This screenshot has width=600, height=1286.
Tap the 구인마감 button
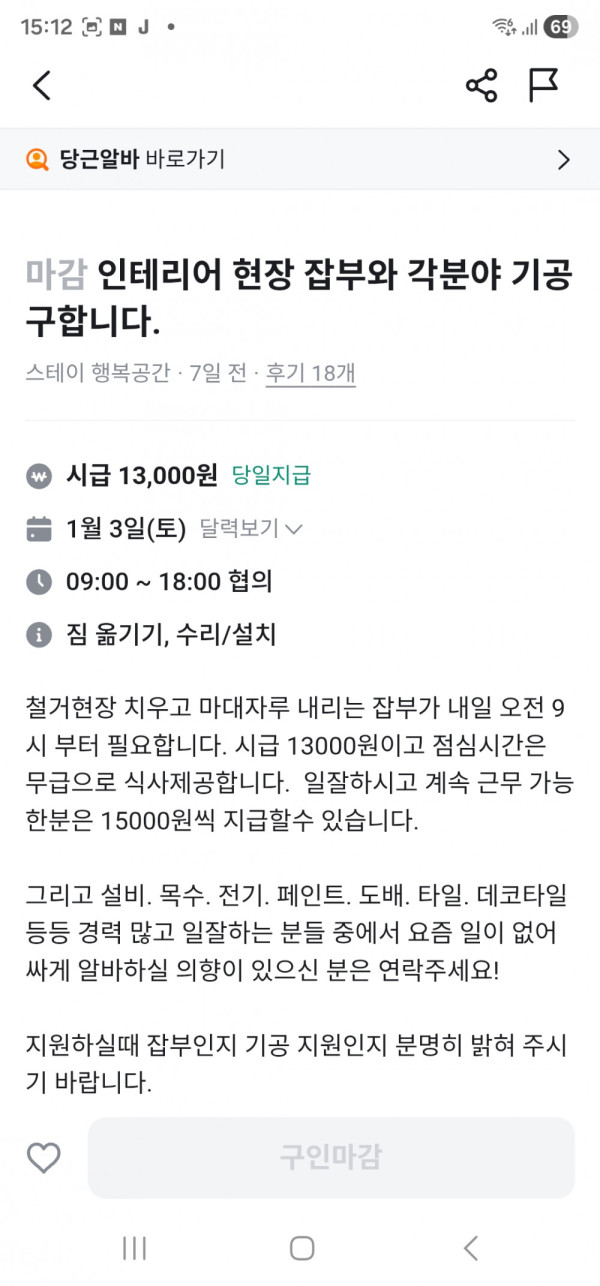331,1157
